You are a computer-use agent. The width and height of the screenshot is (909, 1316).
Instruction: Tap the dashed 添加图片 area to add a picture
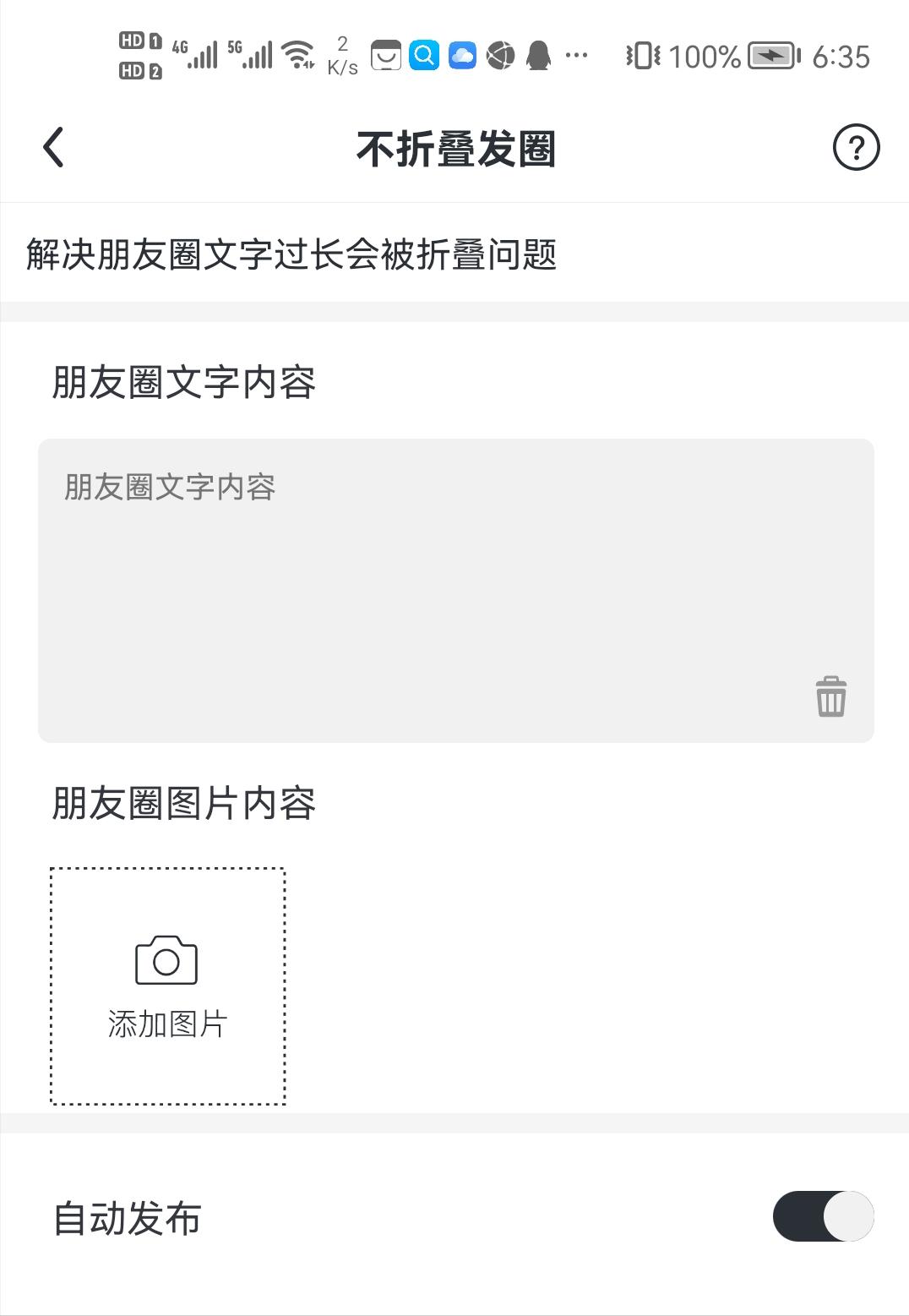tap(168, 985)
